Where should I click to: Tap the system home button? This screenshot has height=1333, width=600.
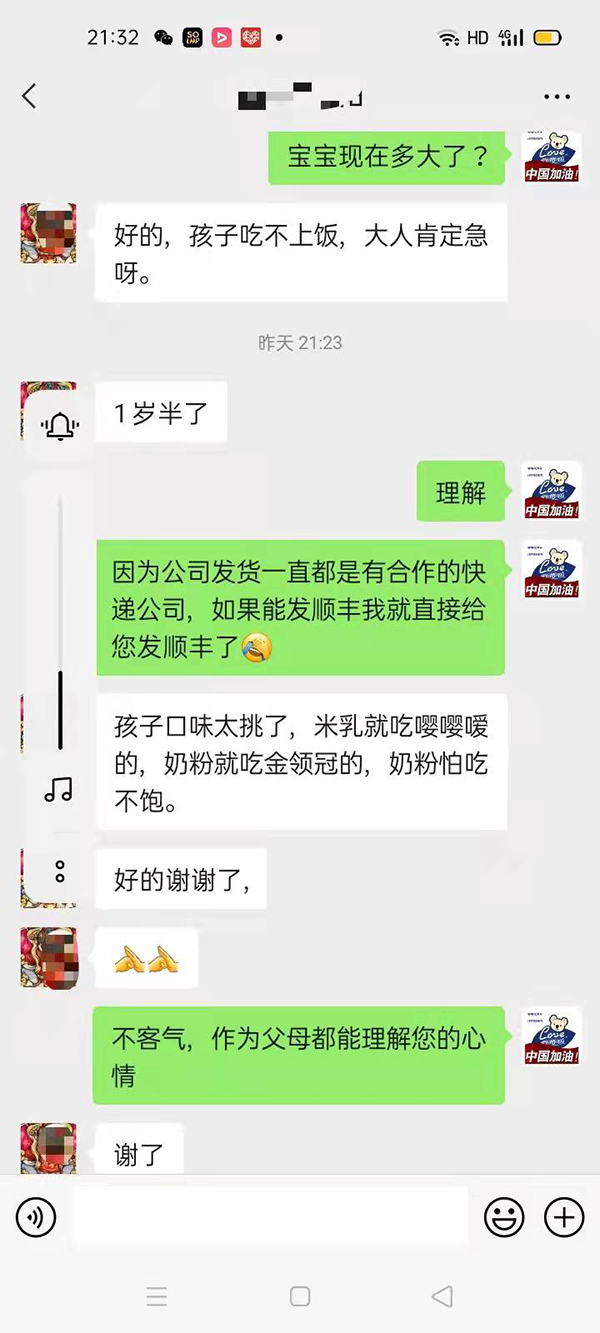point(300,1297)
